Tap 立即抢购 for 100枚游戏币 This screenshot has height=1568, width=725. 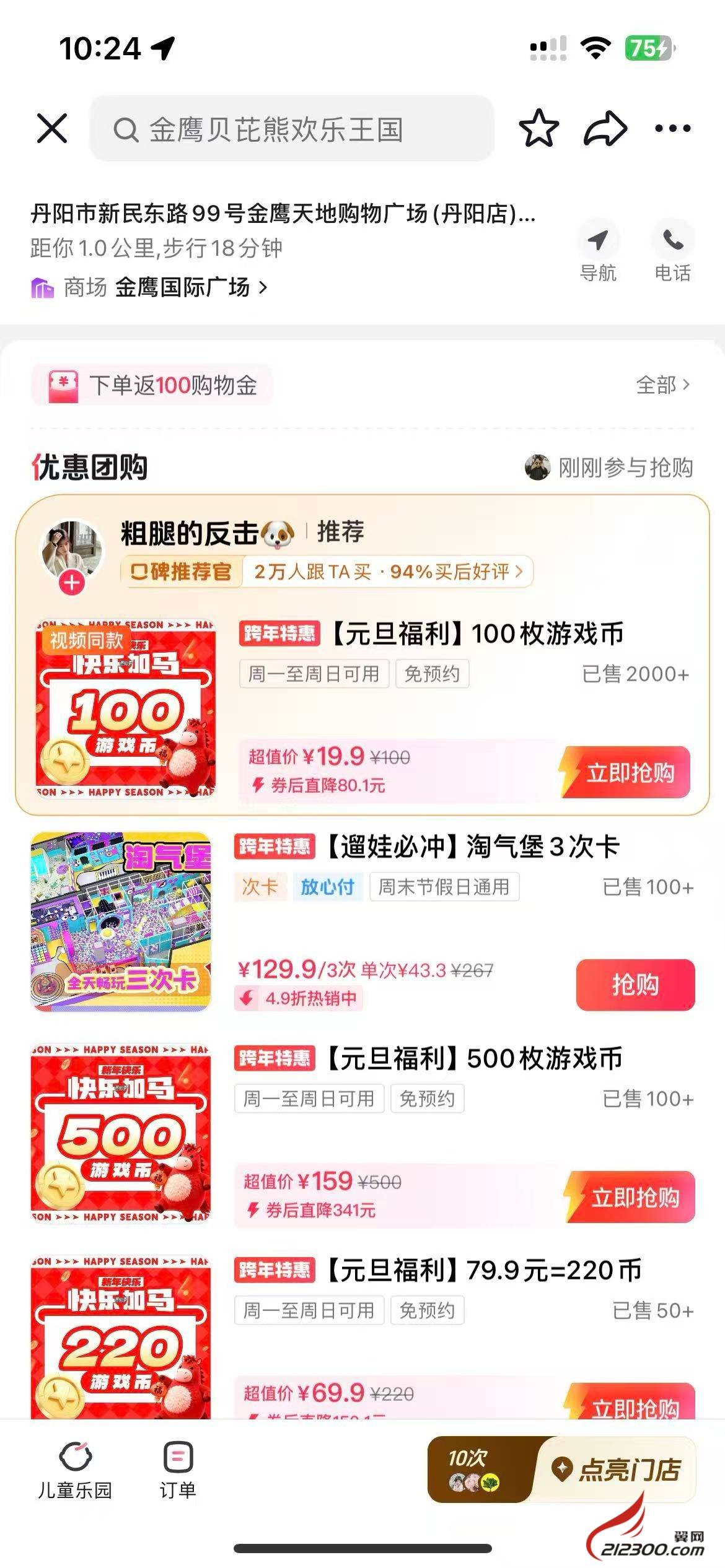pos(626,772)
